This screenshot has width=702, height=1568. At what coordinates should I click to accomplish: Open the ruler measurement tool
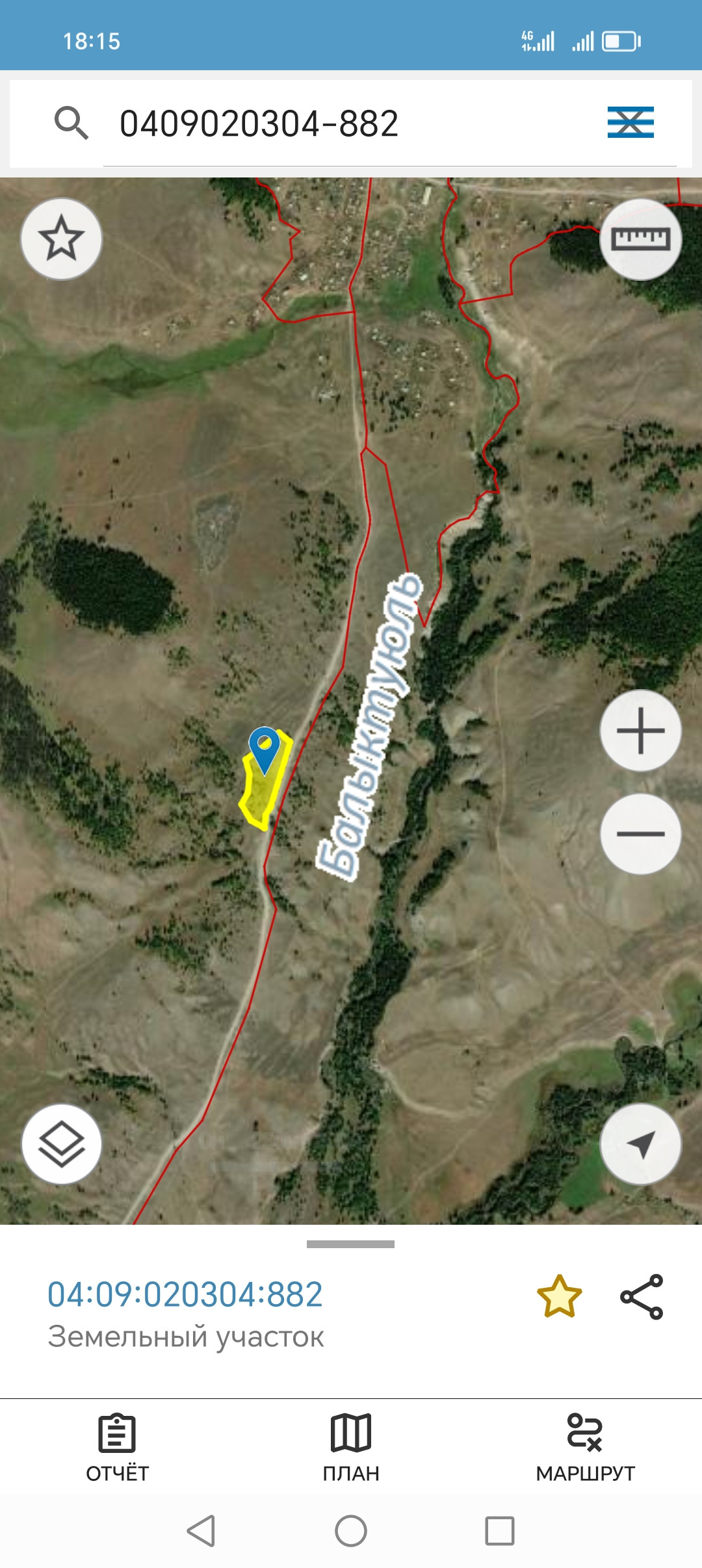pyautogui.click(x=640, y=239)
